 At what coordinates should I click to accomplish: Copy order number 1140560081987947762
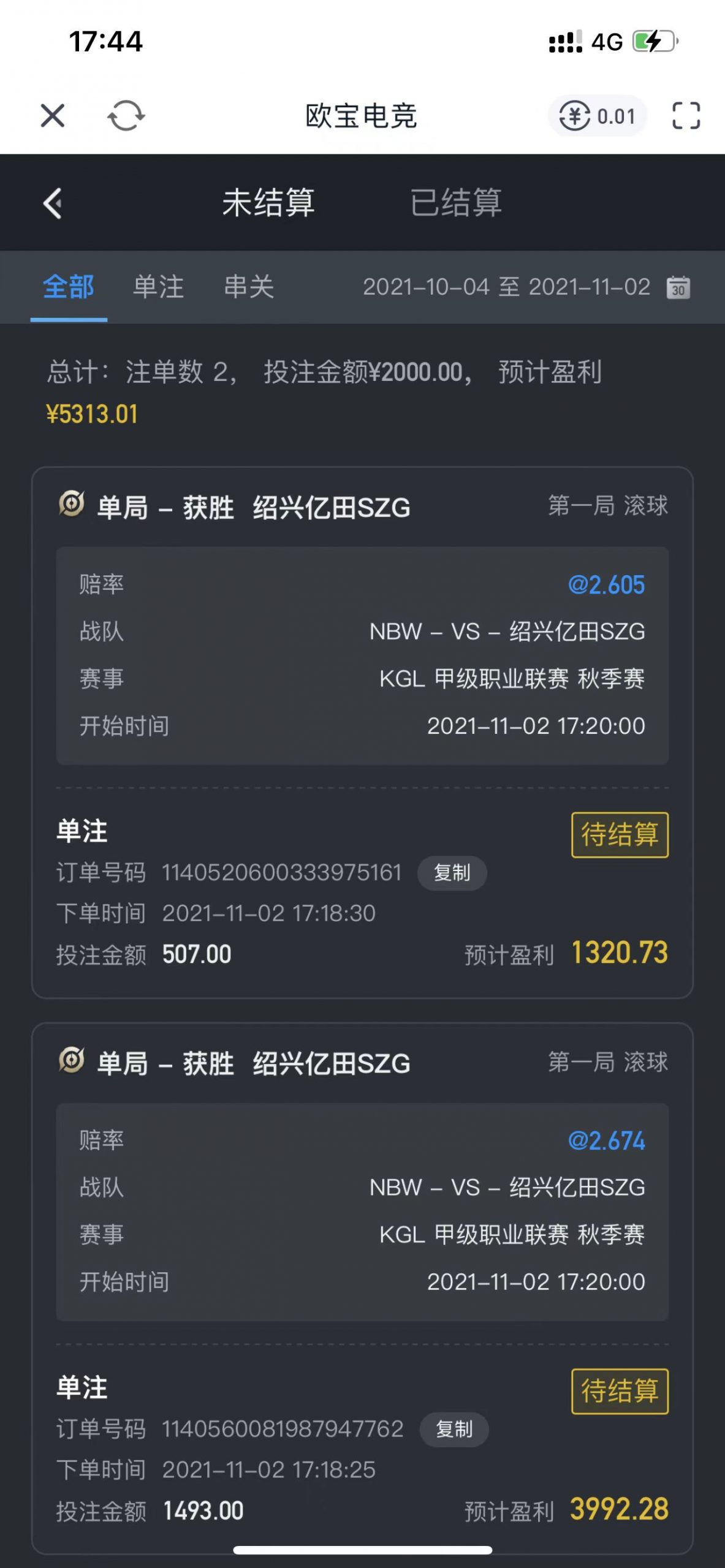click(454, 1430)
